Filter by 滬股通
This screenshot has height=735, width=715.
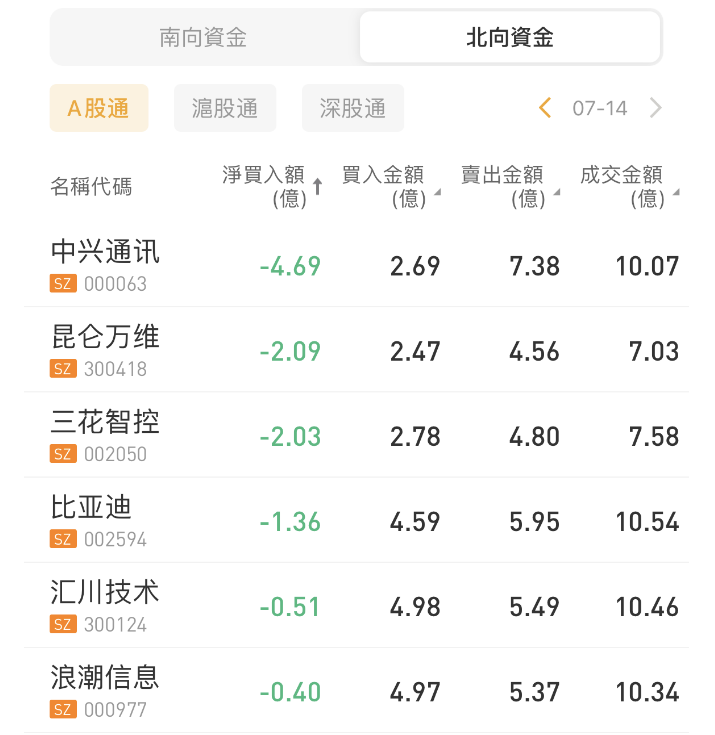[225, 108]
